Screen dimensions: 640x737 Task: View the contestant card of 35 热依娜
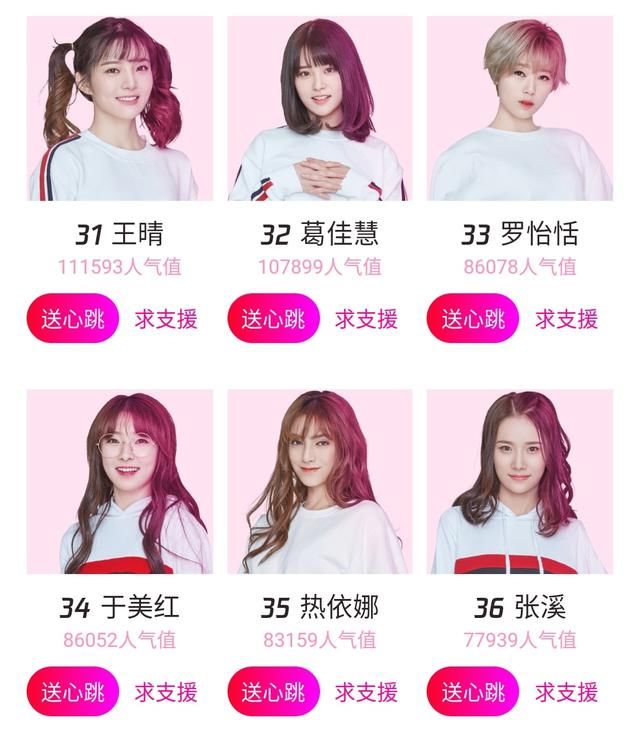320,481
